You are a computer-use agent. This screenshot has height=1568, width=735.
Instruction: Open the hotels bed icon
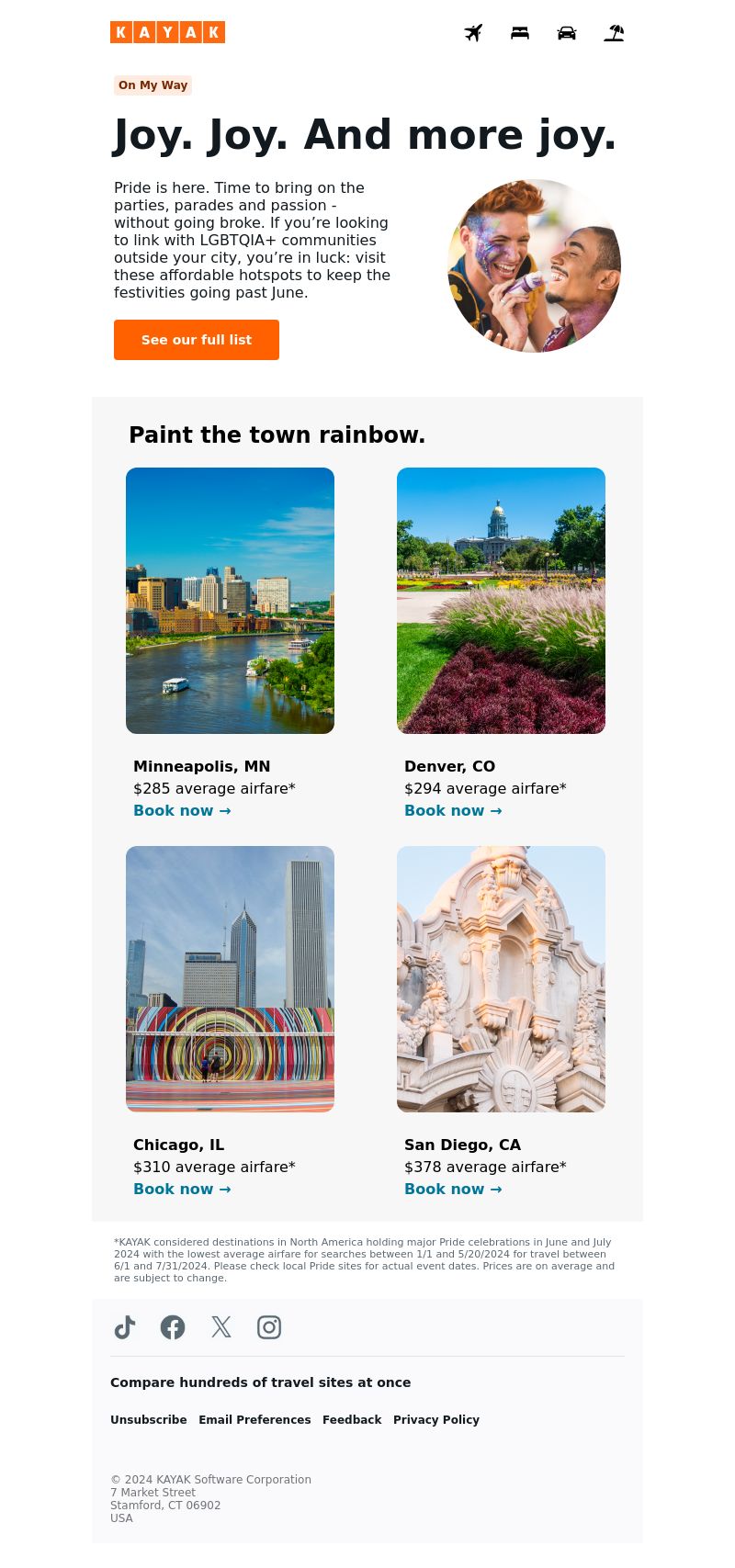[520, 33]
